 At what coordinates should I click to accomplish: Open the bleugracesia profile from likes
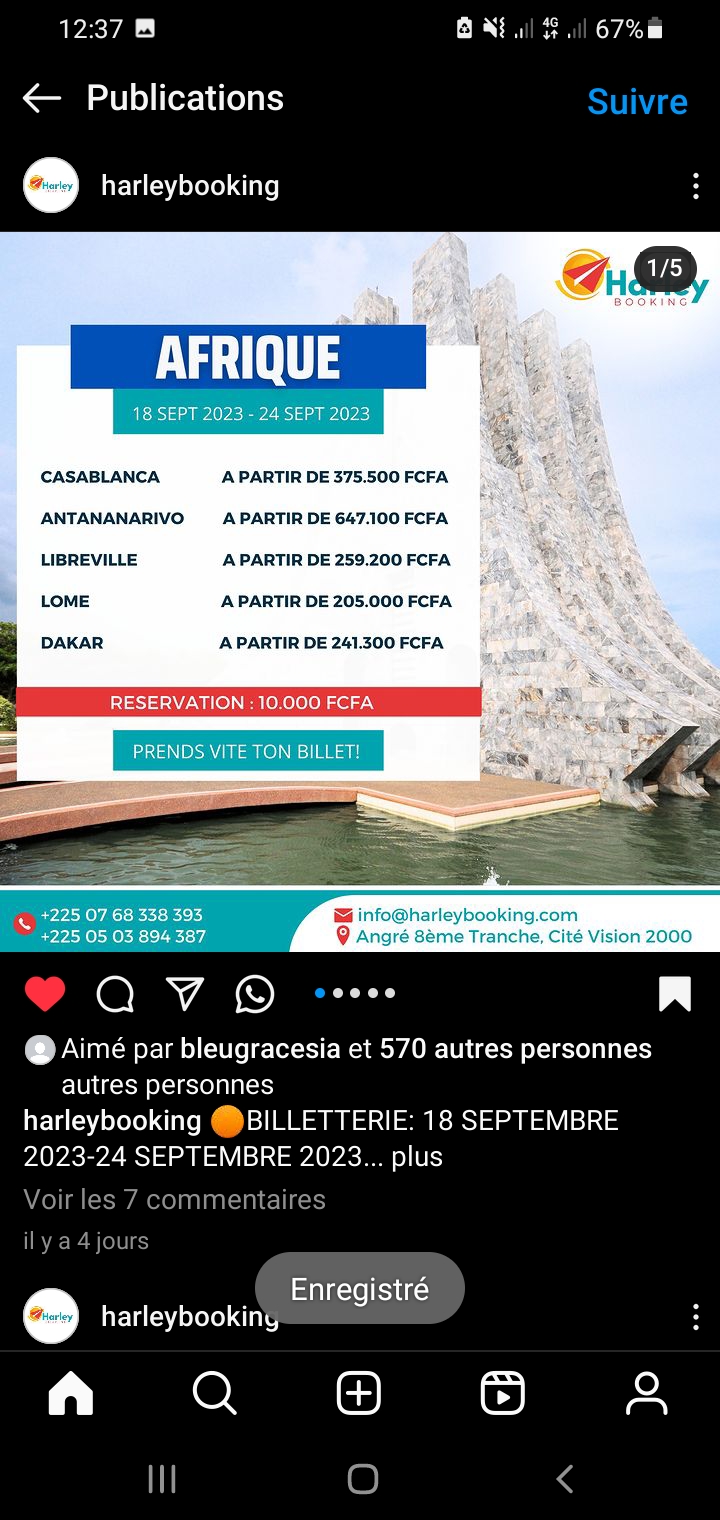pos(260,1049)
